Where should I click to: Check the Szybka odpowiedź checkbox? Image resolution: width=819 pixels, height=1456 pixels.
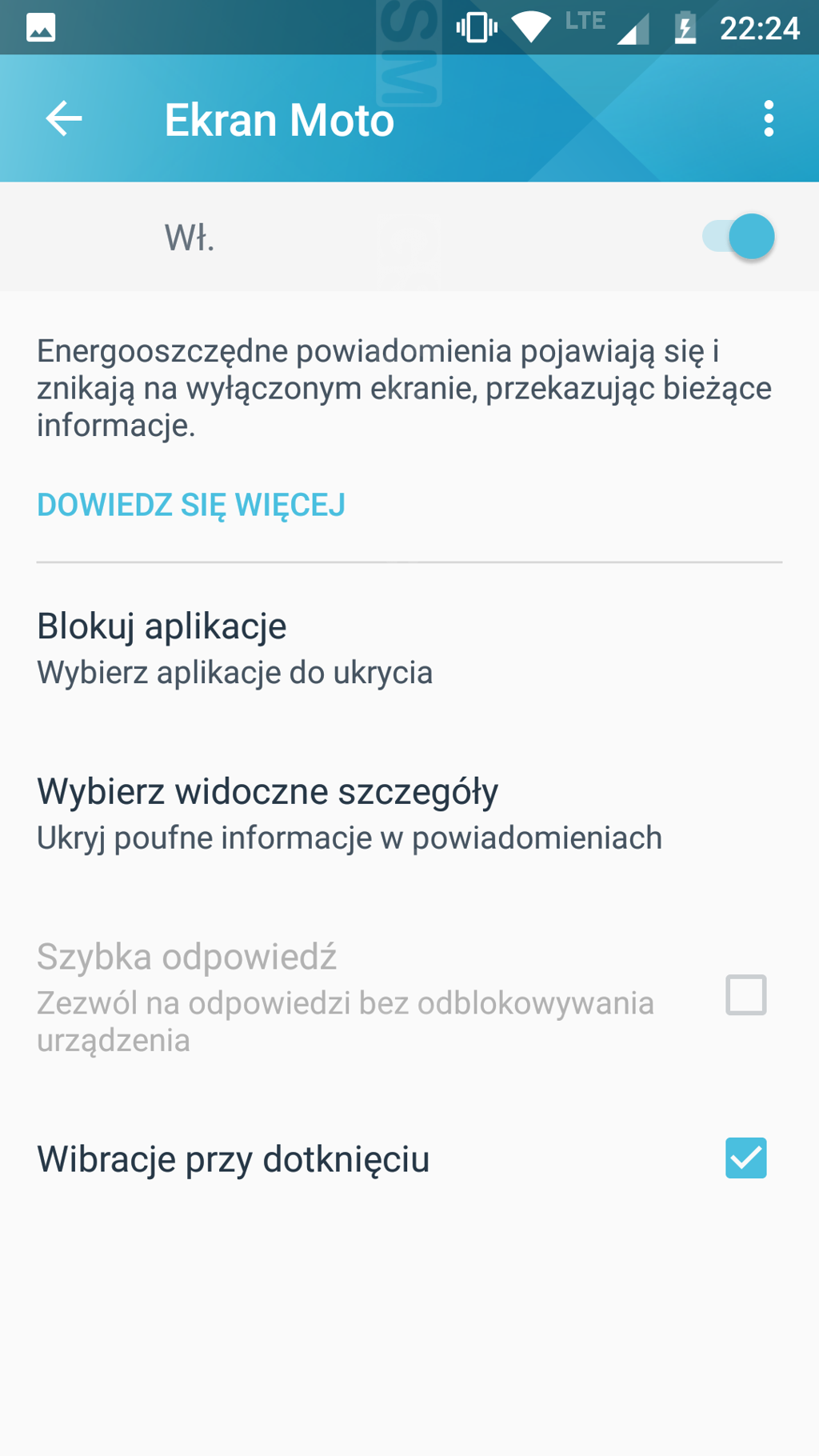pyautogui.click(x=745, y=995)
